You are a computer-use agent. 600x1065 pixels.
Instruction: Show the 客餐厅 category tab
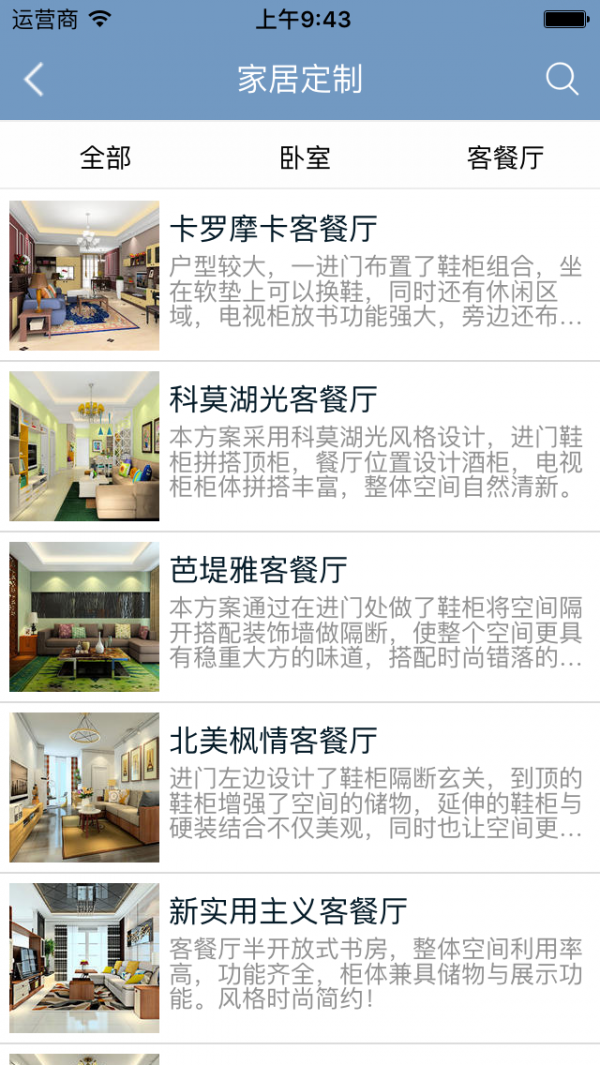pos(505,157)
